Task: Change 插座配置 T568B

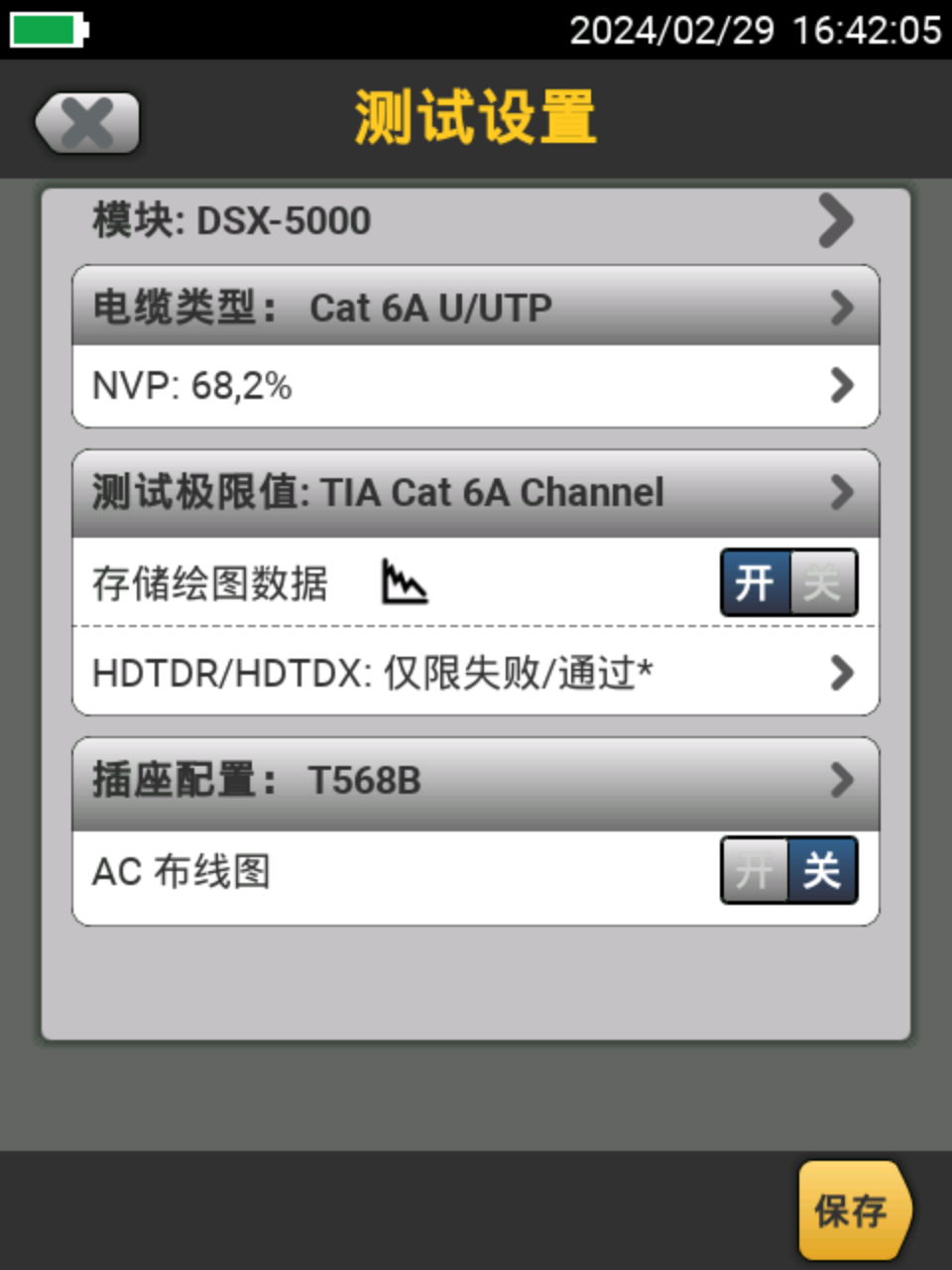Action: click(474, 781)
